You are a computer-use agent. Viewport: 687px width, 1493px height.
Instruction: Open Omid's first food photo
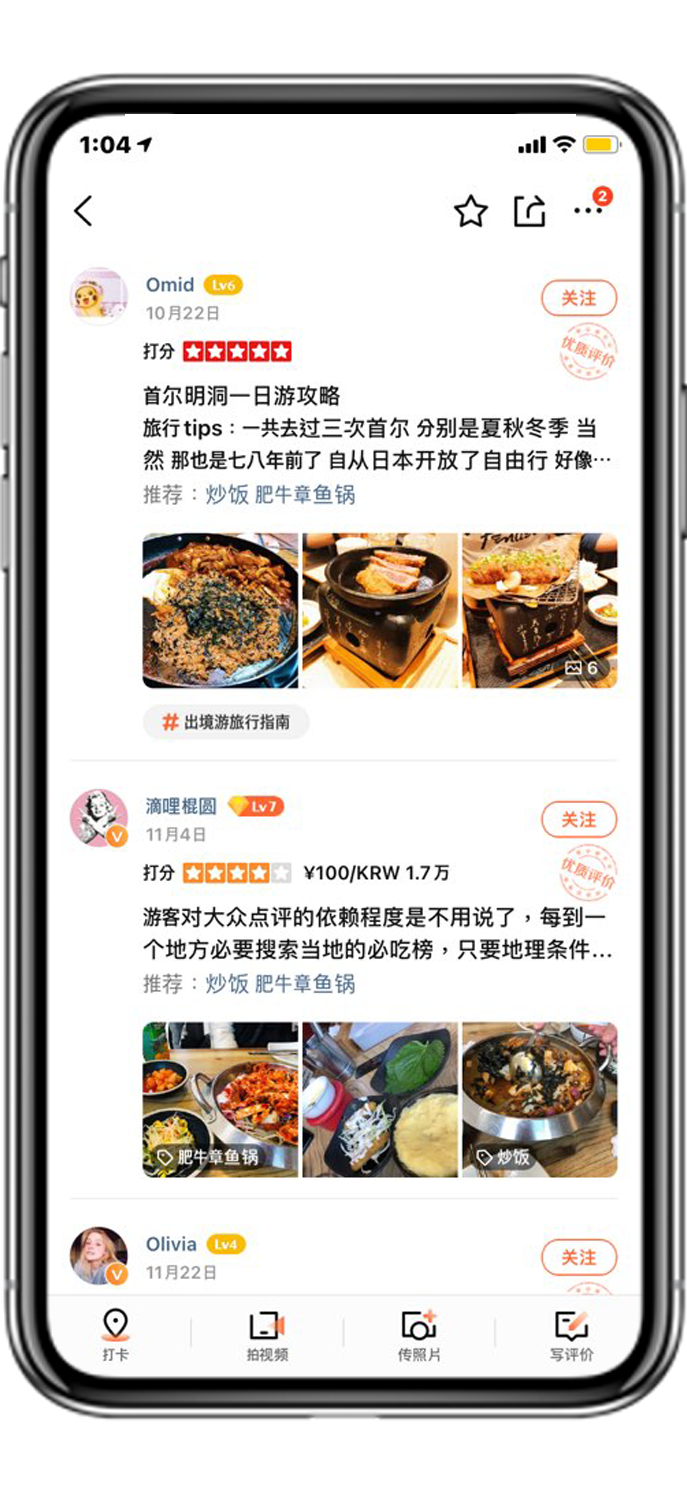(220, 610)
